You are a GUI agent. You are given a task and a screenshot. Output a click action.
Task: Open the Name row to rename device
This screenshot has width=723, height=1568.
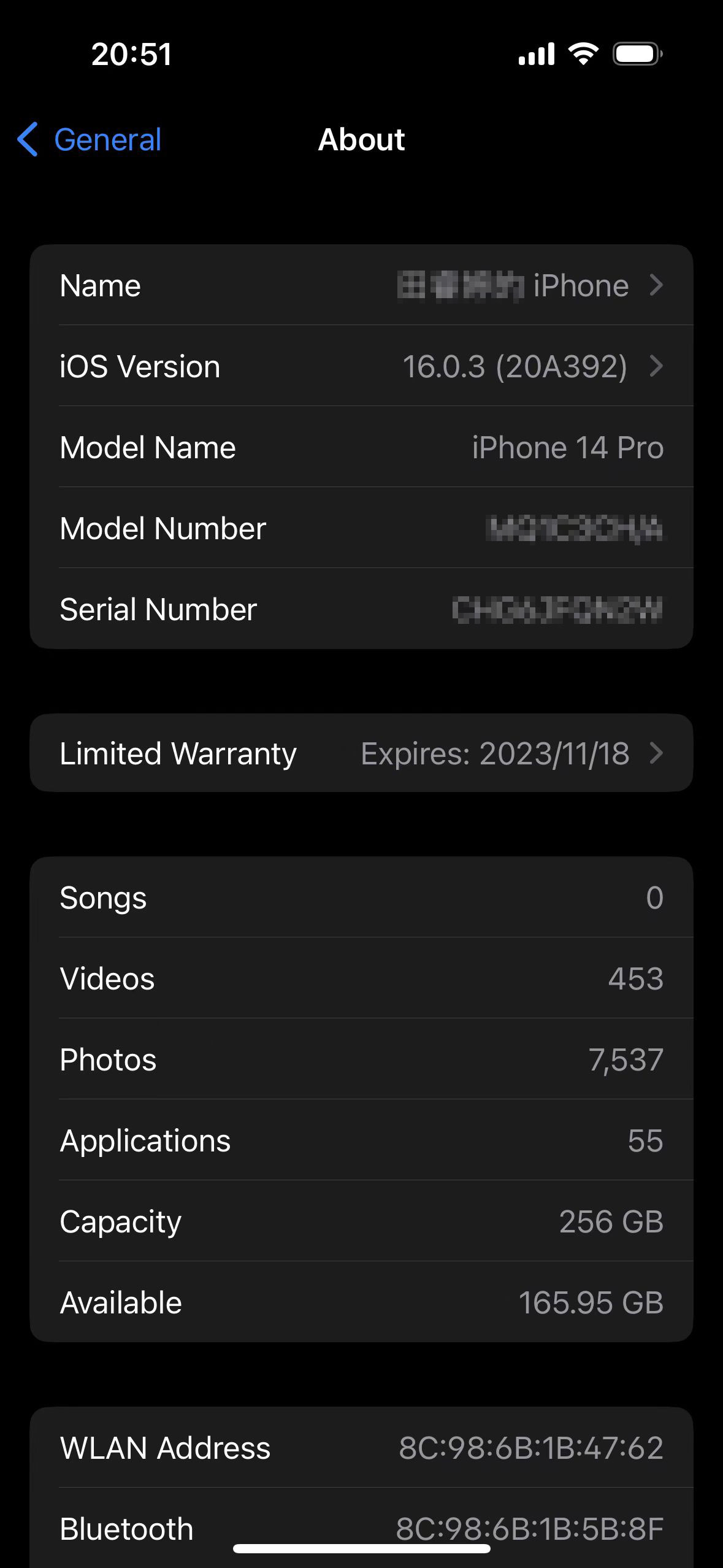click(361, 285)
